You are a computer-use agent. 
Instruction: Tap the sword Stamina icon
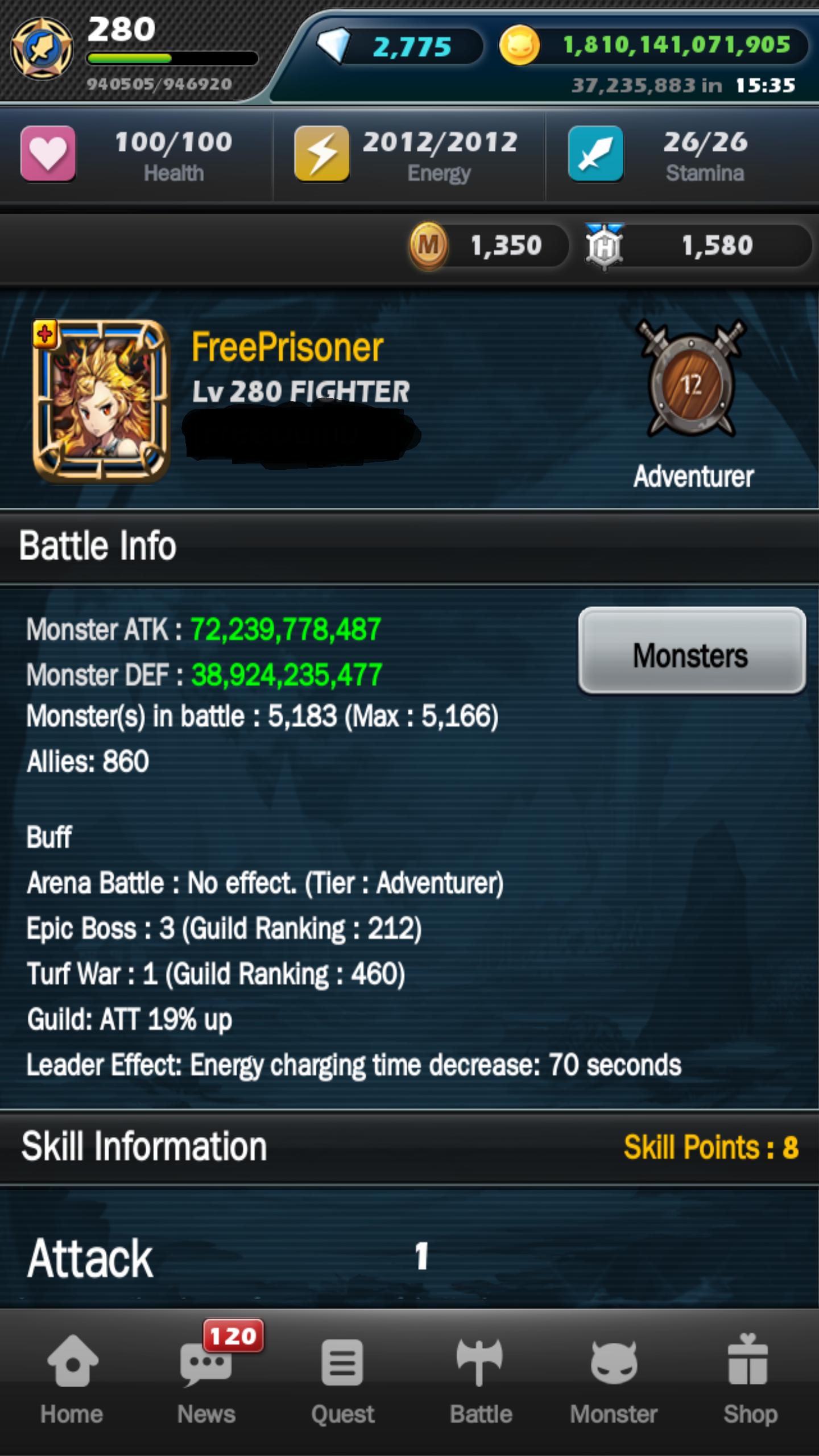[x=595, y=154]
